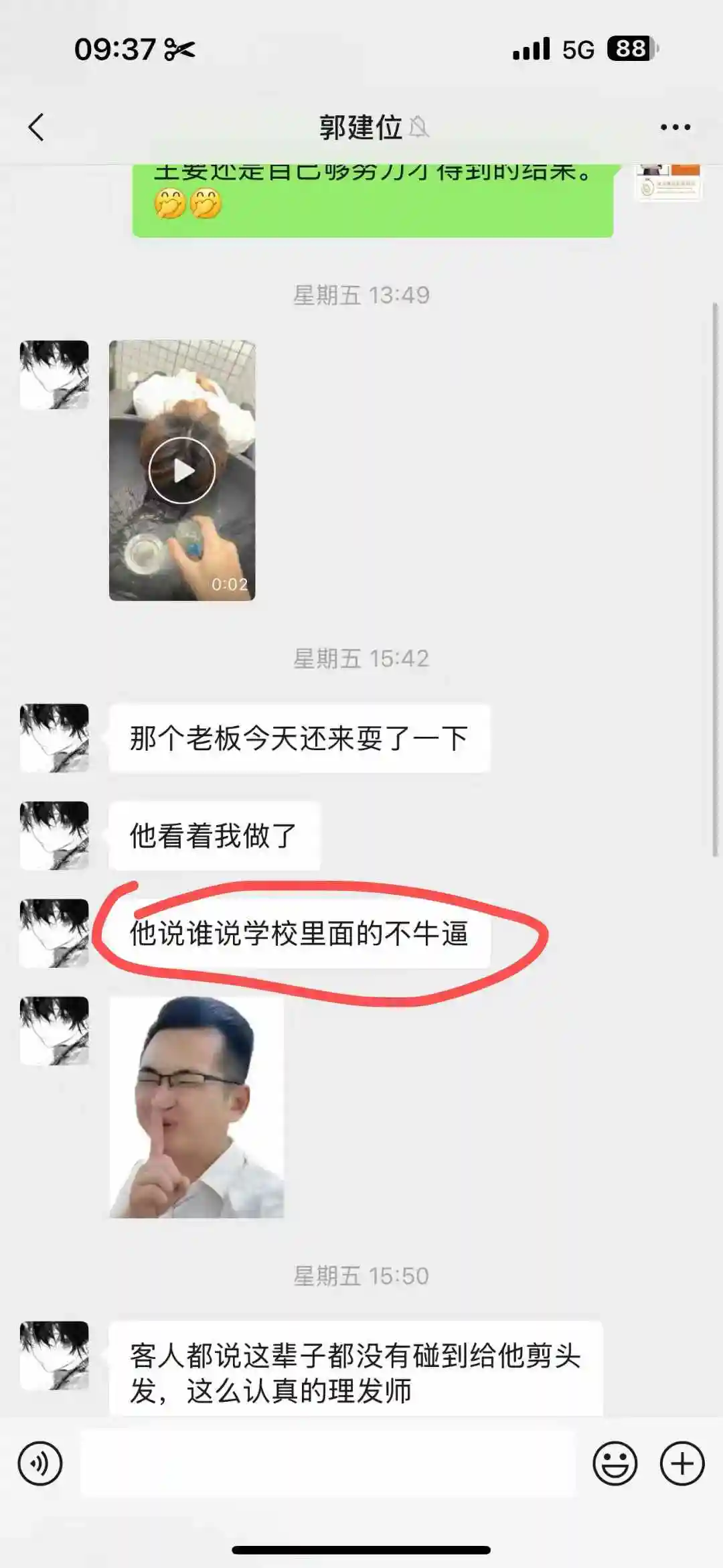Tap the message text field
This screenshot has width=723, height=1568.
(328, 1464)
